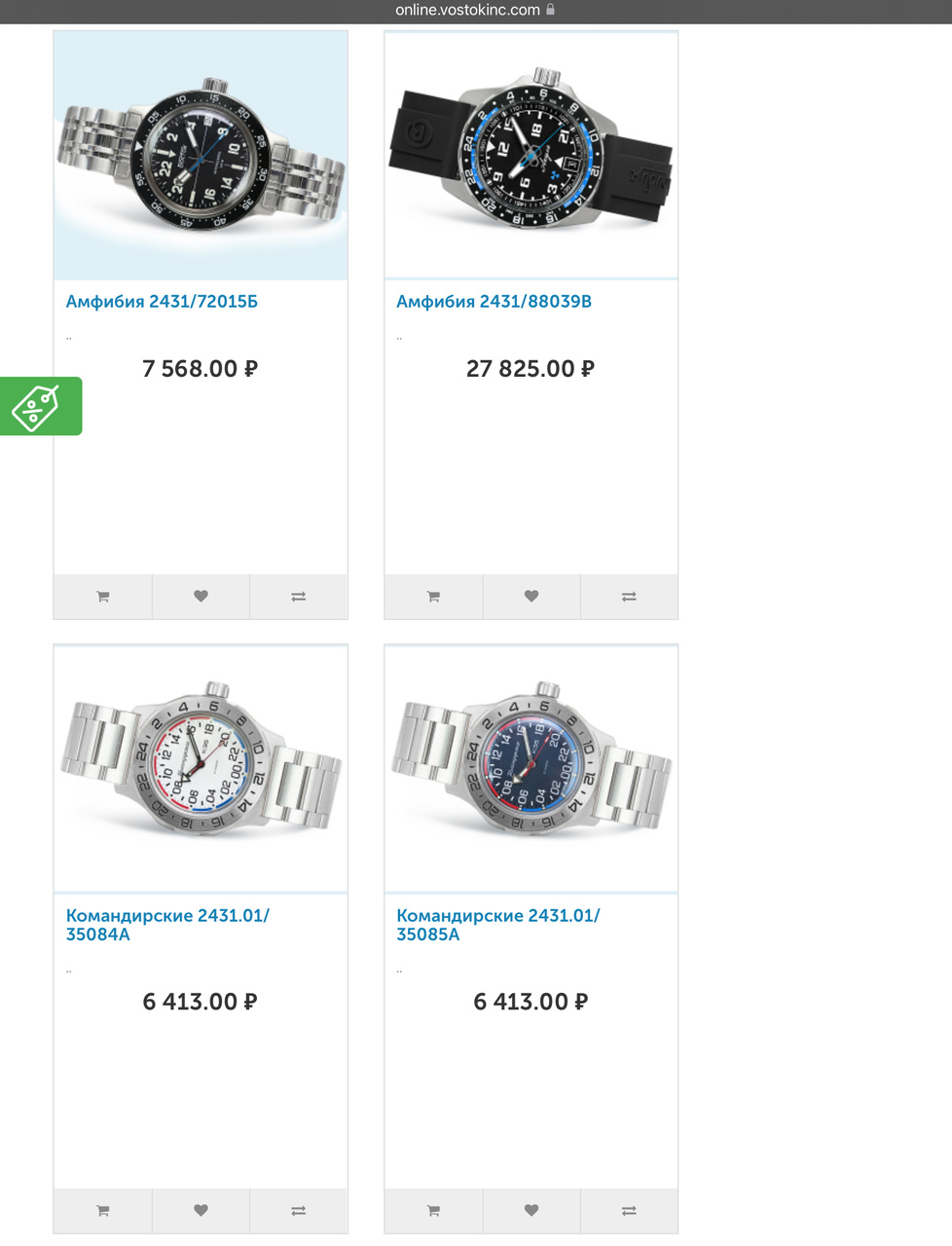The height and width of the screenshot is (1246, 952).
Task: Add Командирские 35084А to cart
Action: tap(102, 1211)
